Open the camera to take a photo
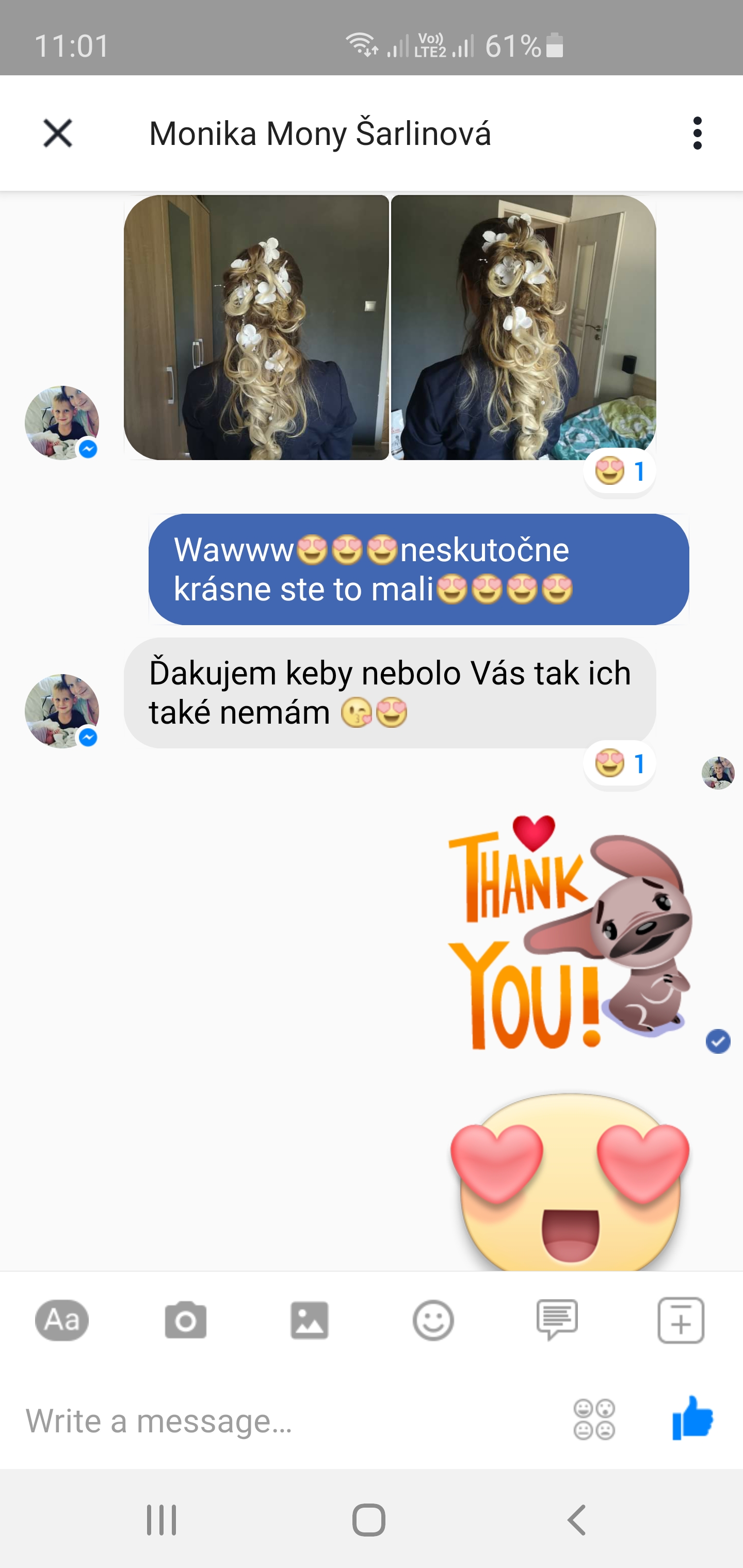 pos(186,1320)
